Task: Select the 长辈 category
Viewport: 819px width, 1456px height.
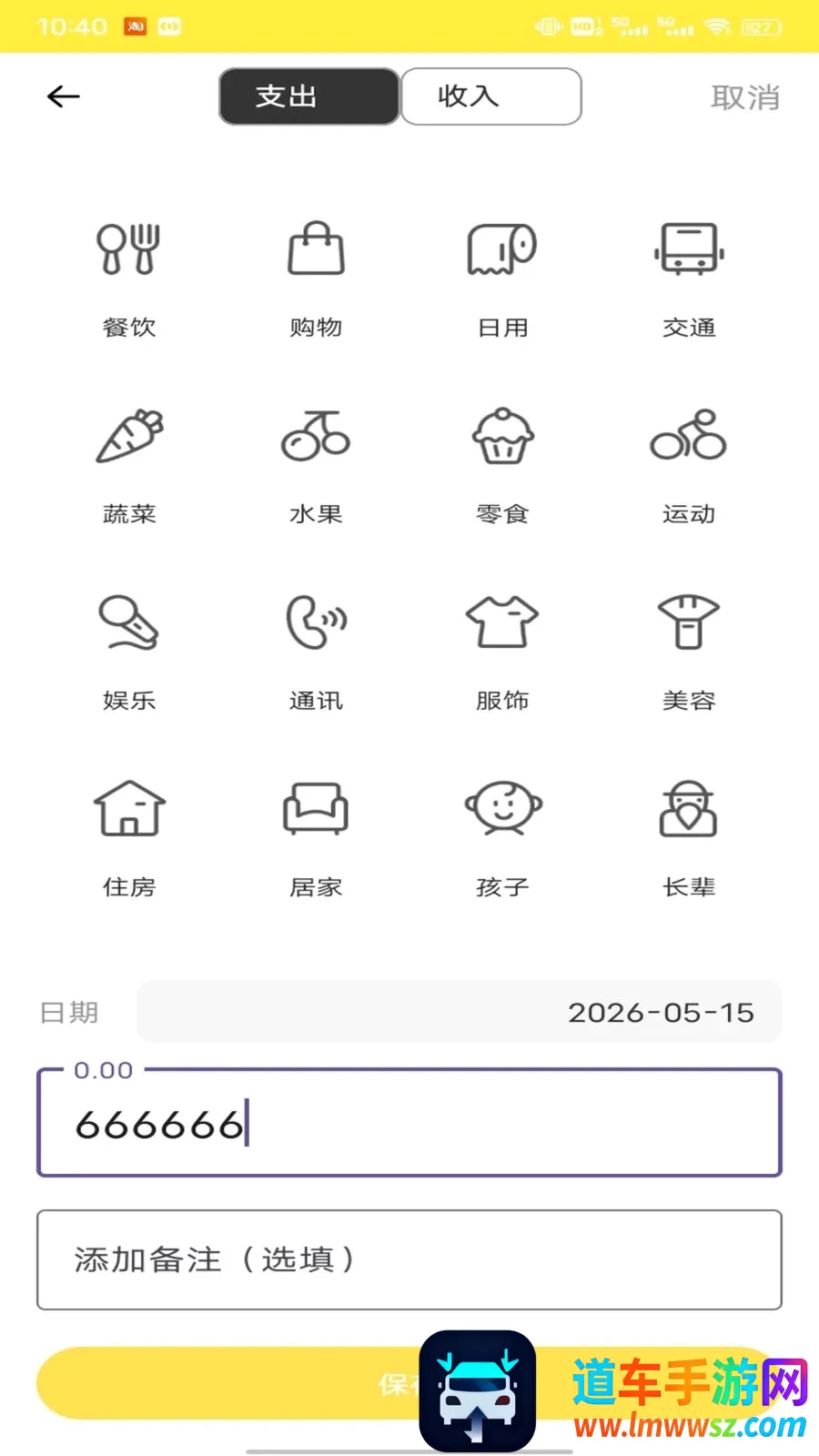Action: tap(689, 839)
